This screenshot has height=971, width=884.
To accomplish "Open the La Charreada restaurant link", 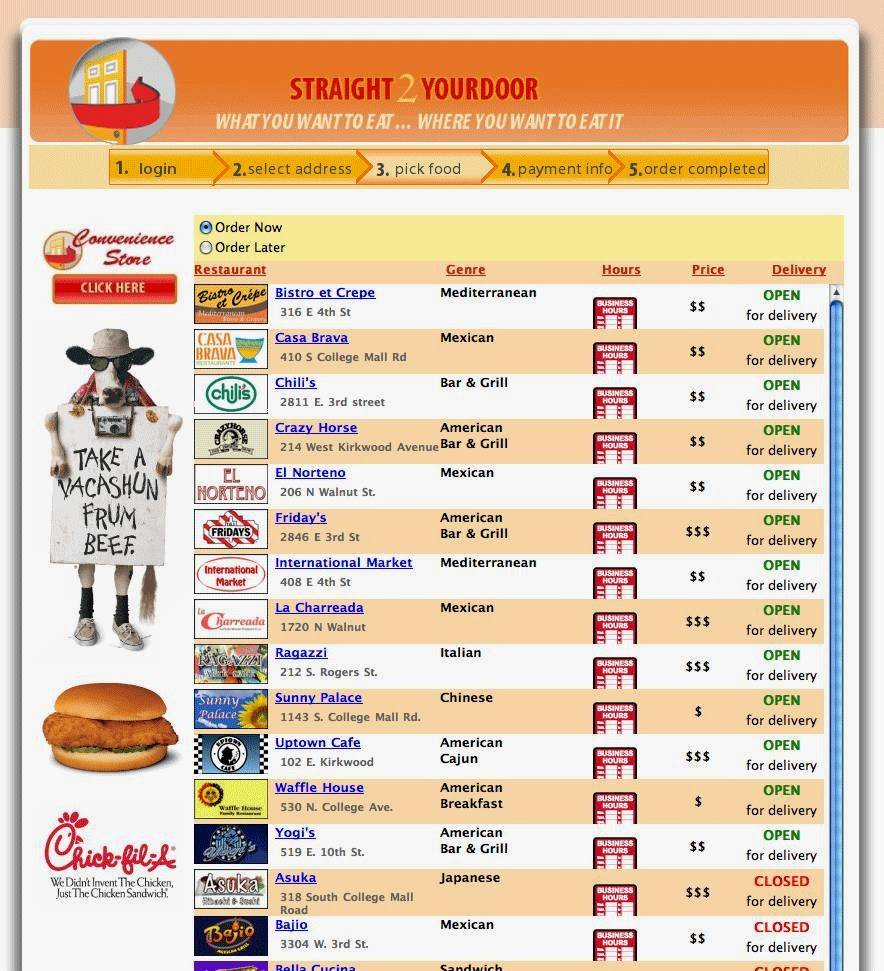I will point(319,607).
